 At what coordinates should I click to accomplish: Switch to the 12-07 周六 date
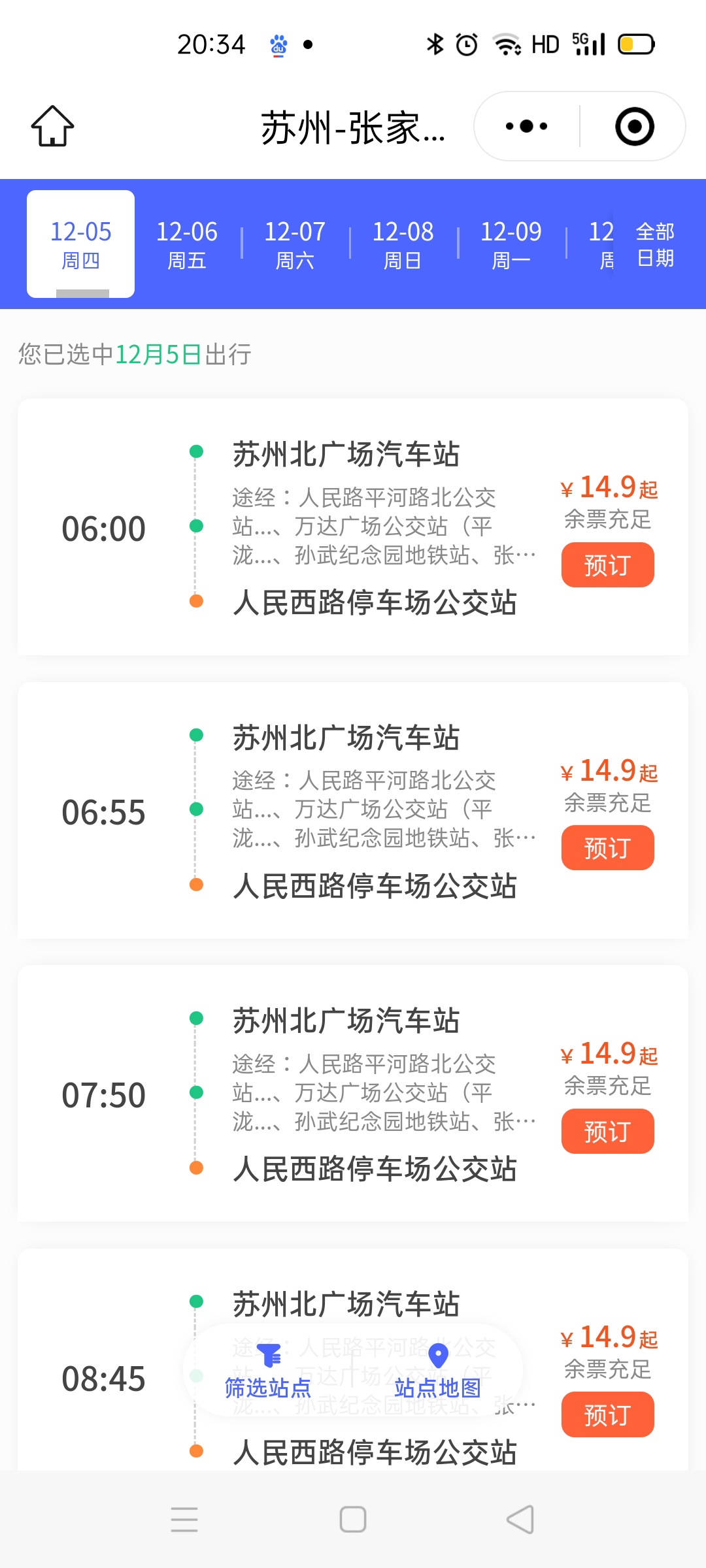(x=295, y=245)
